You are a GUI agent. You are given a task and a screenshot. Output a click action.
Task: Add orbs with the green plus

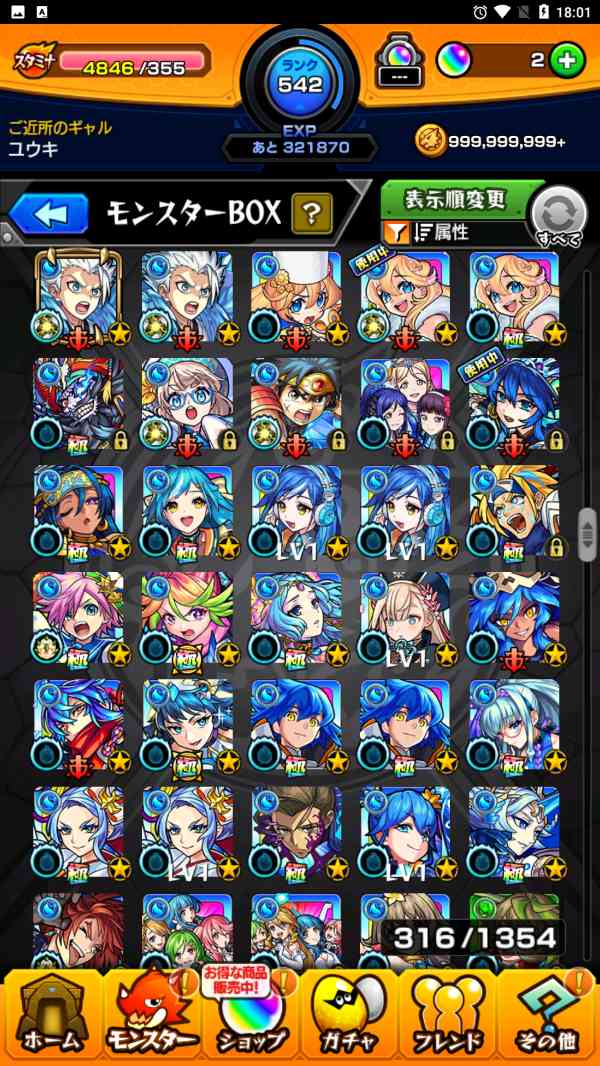(566, 60)
